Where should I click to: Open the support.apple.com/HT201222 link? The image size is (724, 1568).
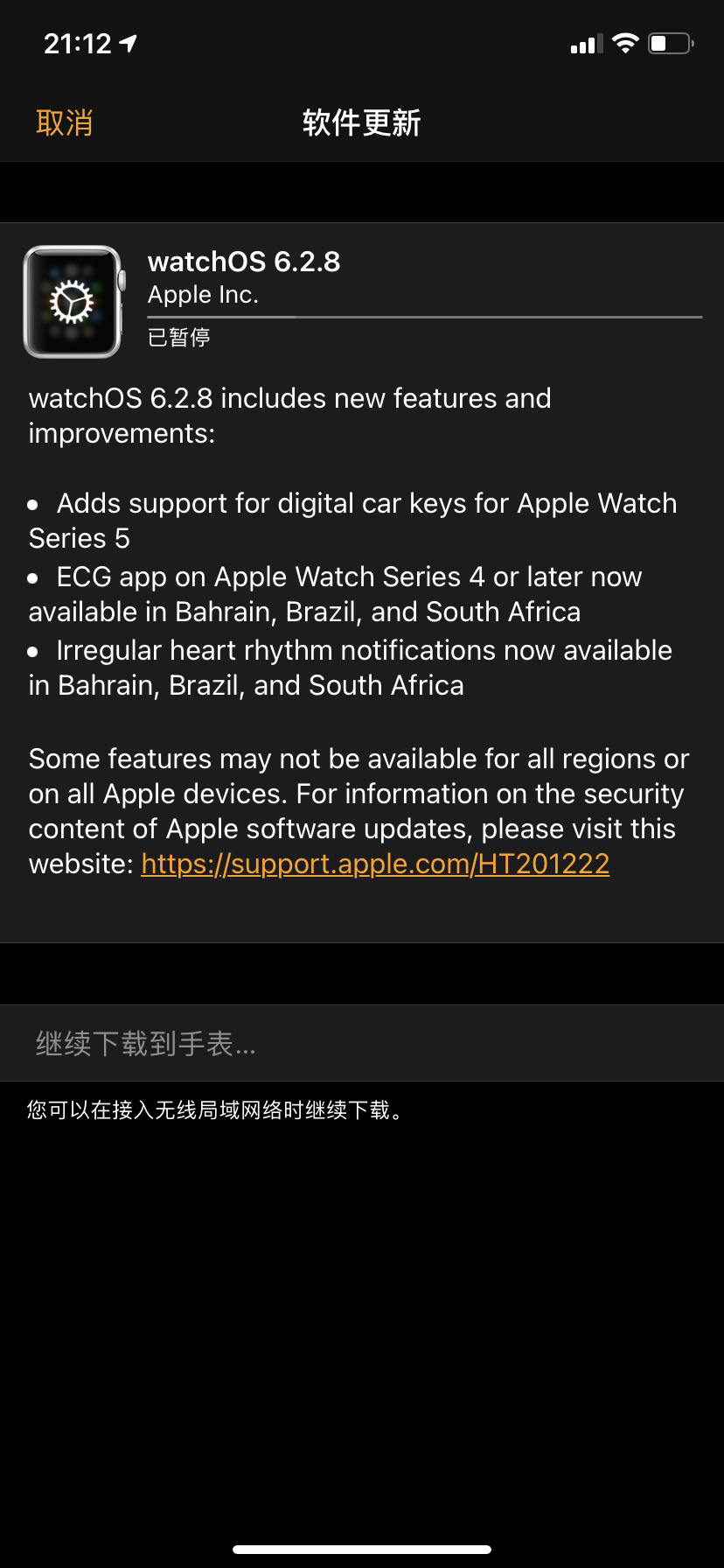375,864
